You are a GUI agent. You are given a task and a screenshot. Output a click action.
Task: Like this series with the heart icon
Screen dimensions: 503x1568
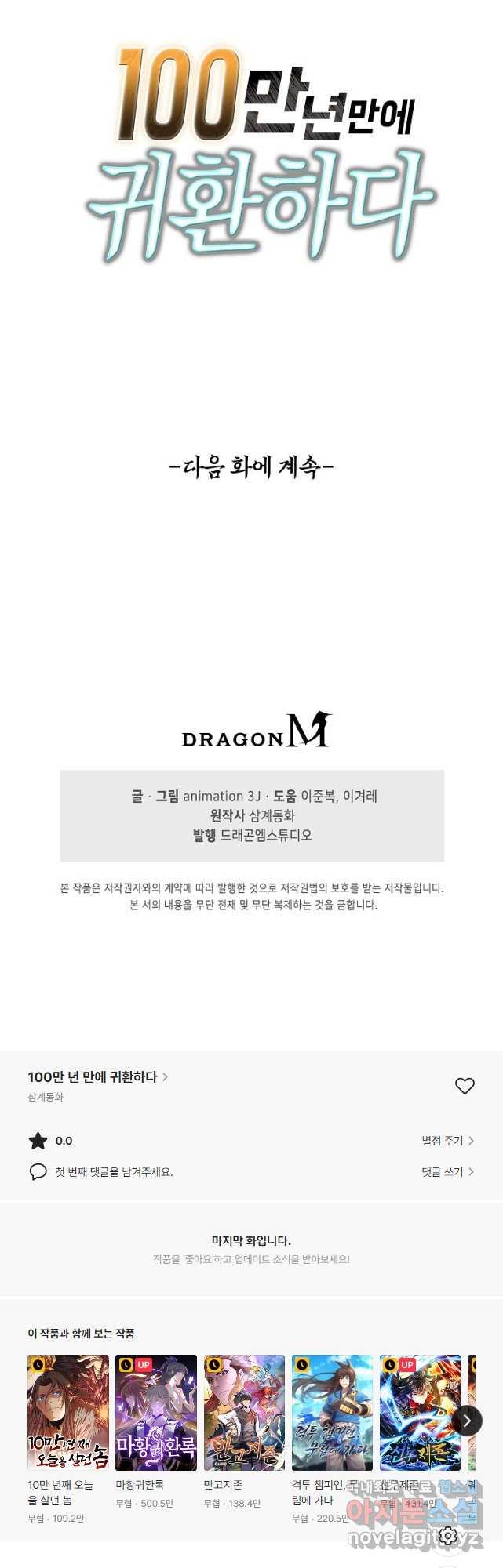(x=465, y=1086)
